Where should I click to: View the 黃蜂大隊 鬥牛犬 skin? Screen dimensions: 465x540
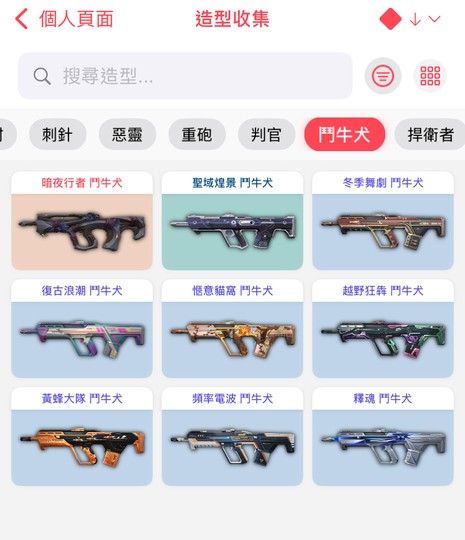[82, 436]
